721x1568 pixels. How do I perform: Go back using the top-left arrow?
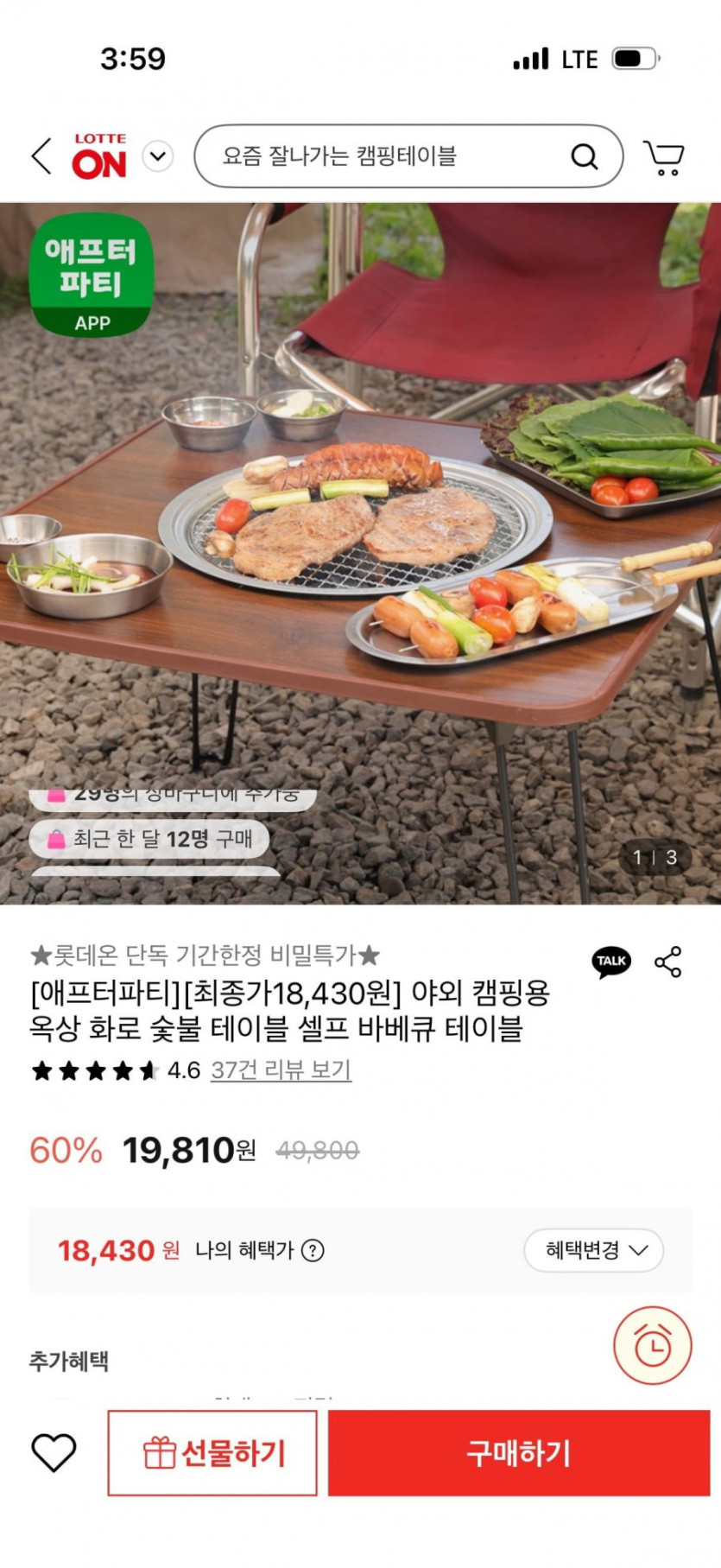click(x=41, y=156)
